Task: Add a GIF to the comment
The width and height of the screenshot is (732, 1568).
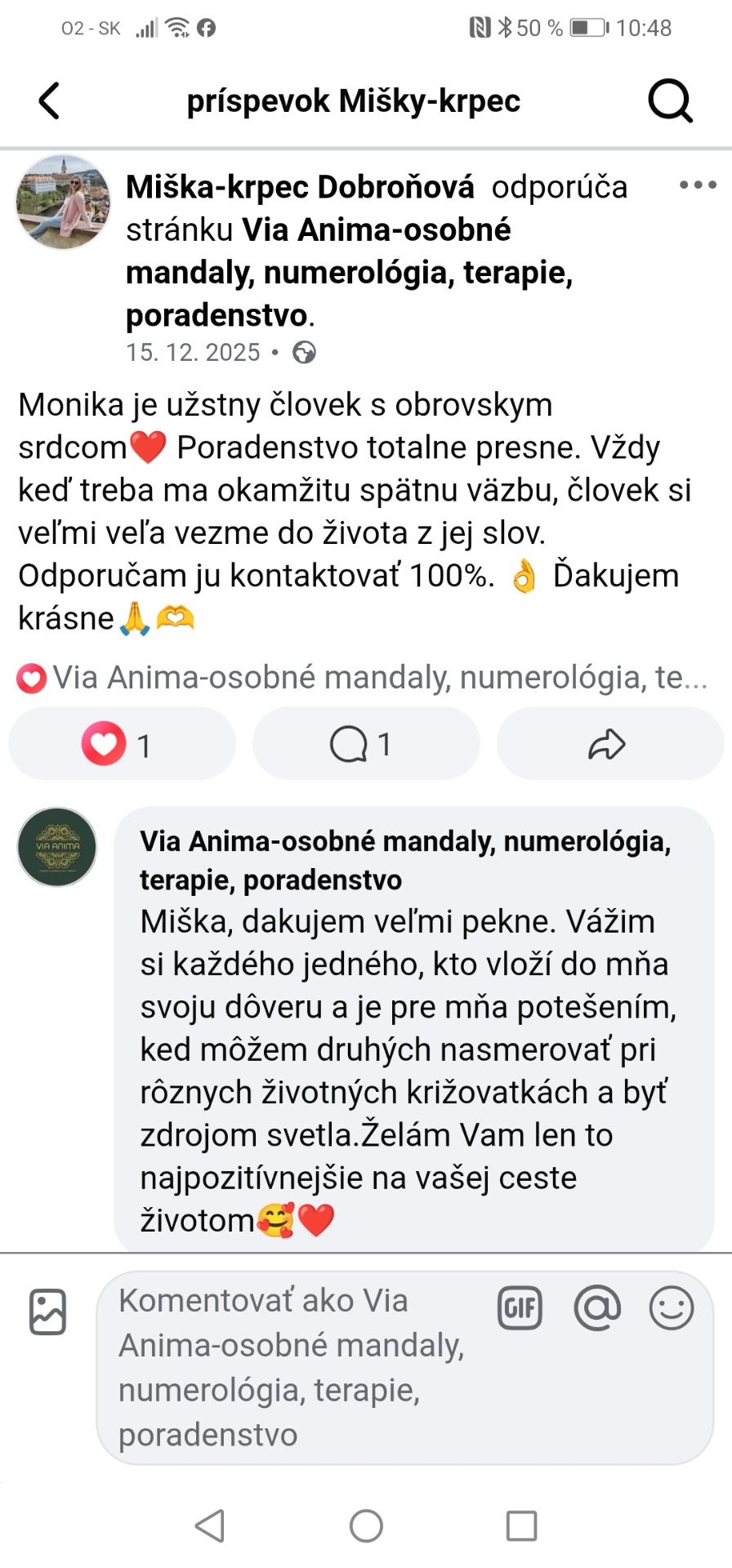Action: pos(520,1309)
